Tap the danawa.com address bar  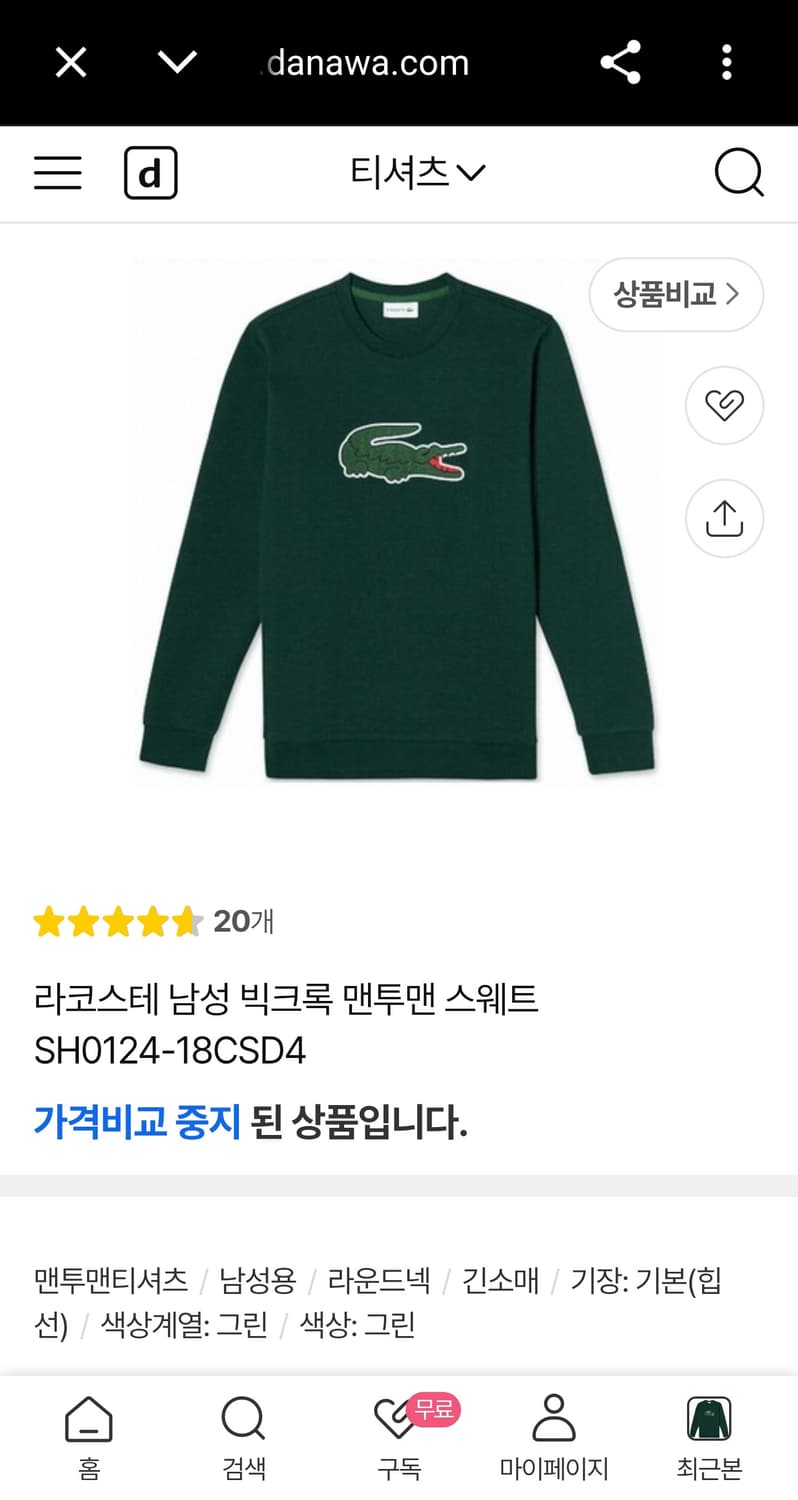366,62
